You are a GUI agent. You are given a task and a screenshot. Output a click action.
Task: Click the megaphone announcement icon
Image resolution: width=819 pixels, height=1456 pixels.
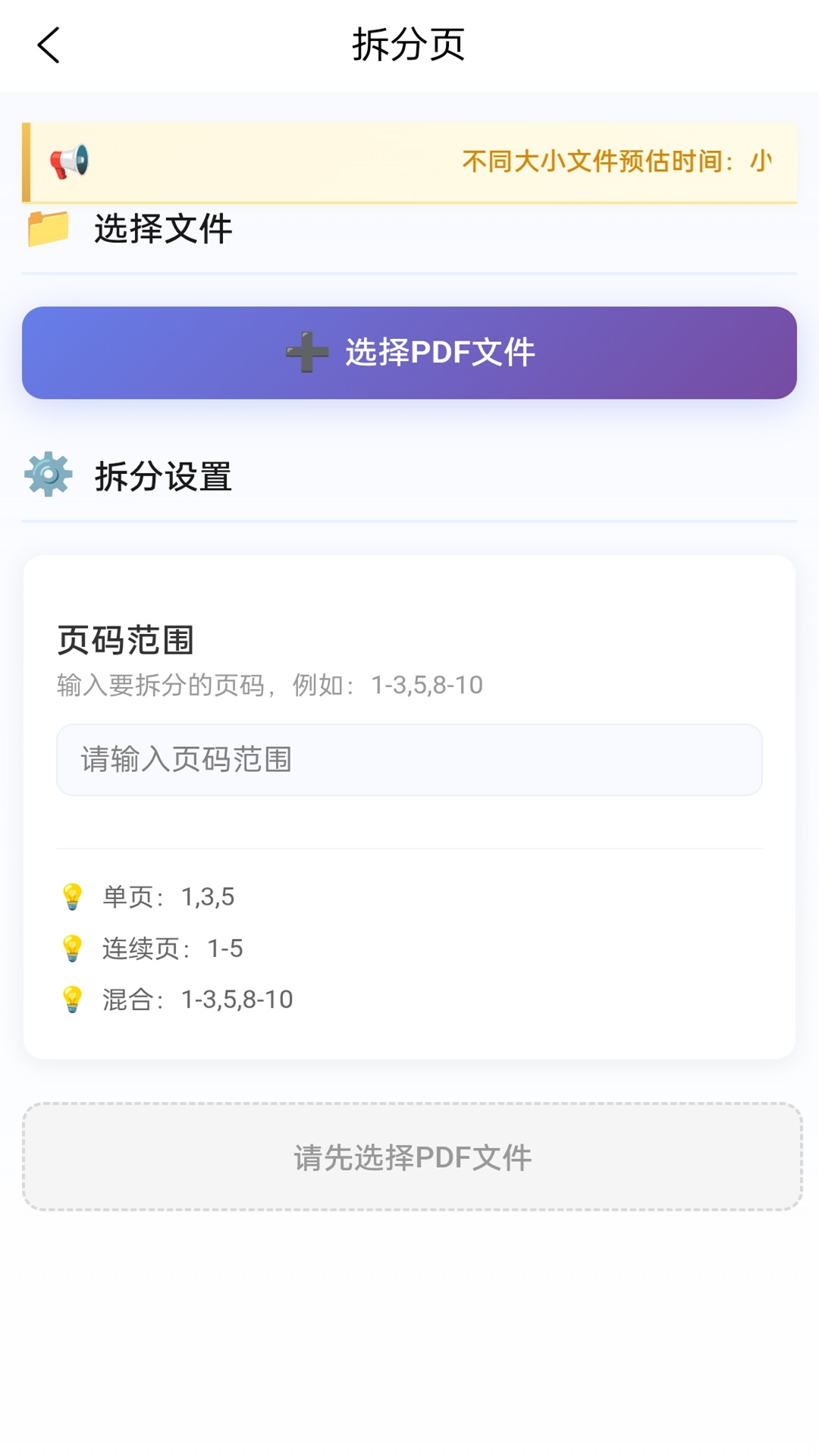69,162
